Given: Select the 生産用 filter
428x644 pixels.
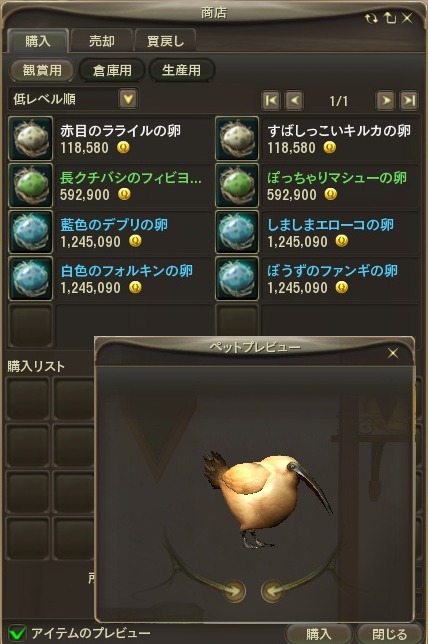Looking at the screenshot, I should tap(182, 70).
